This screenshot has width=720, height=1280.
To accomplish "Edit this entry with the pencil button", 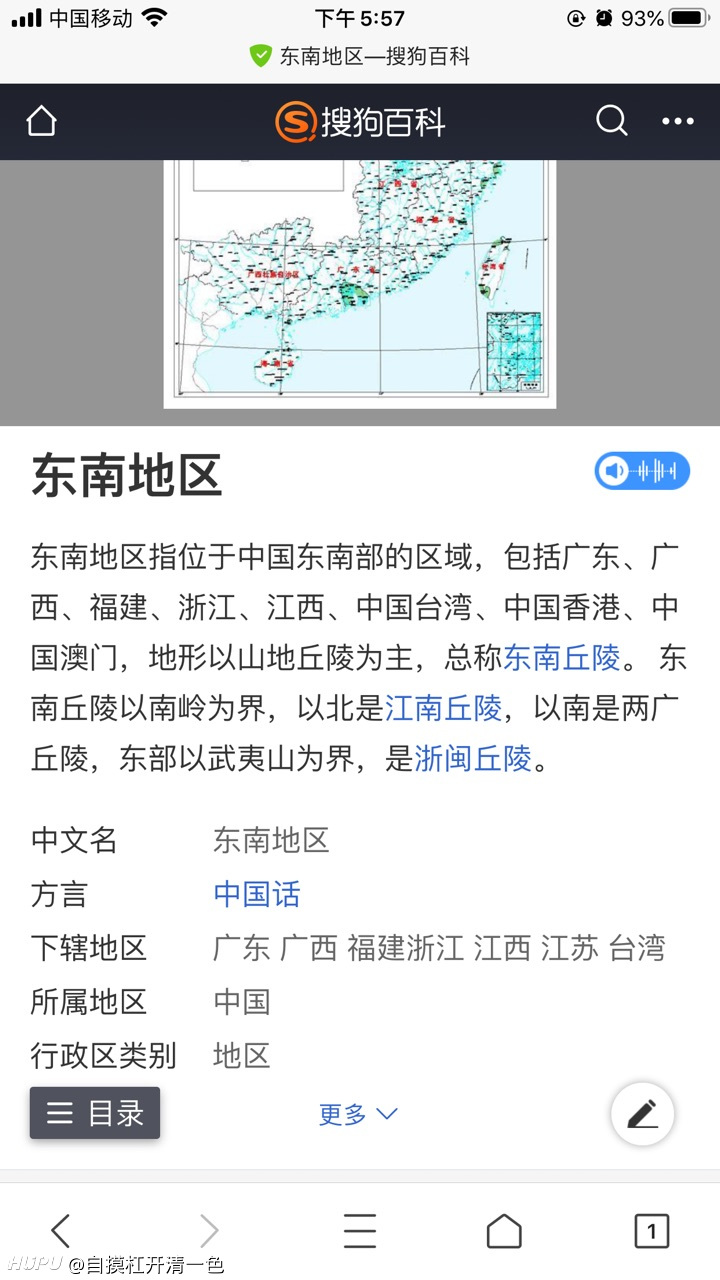I will tap(642, 1113).
